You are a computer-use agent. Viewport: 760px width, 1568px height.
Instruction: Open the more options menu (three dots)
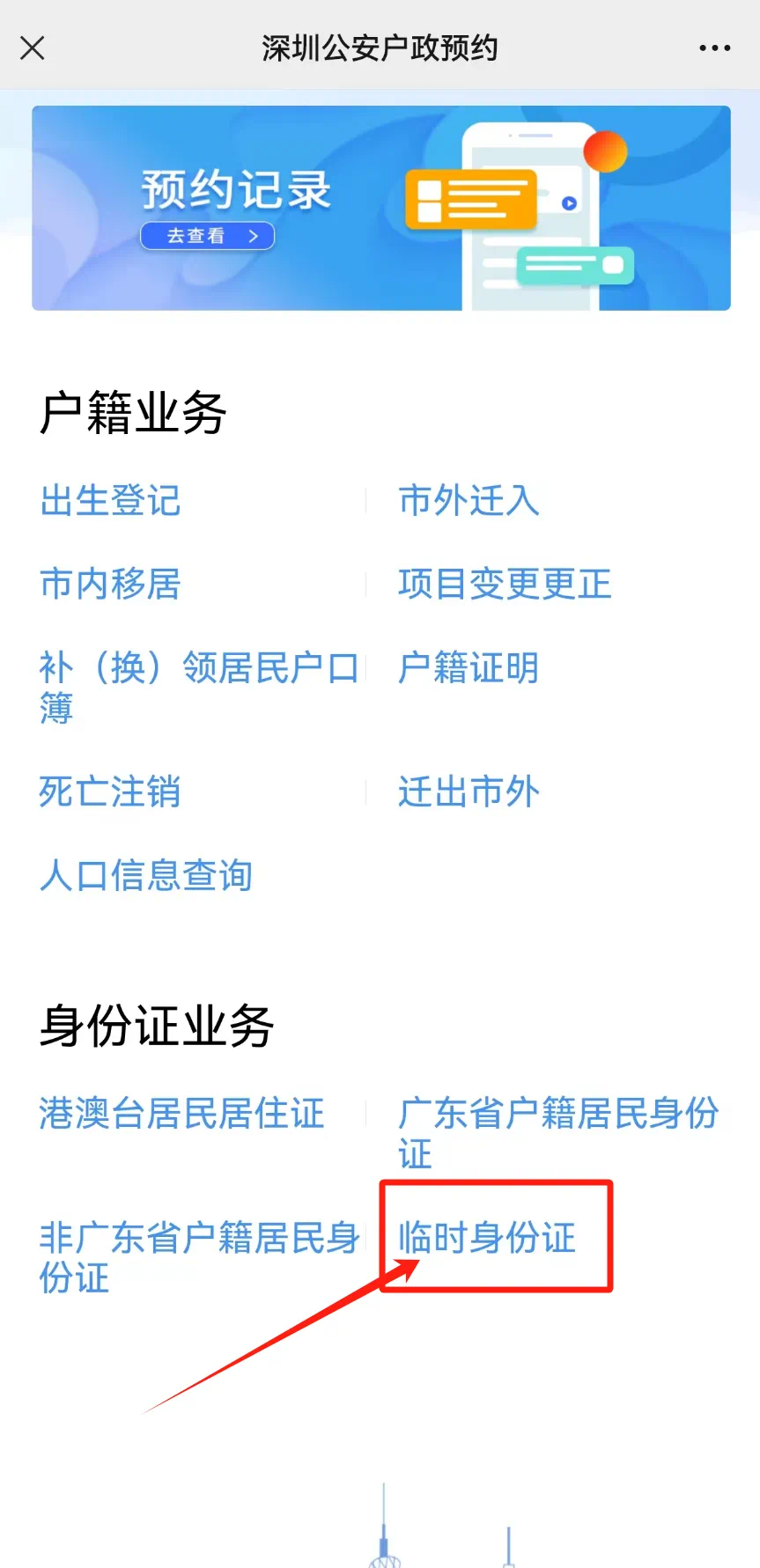[x=714, y=48]
